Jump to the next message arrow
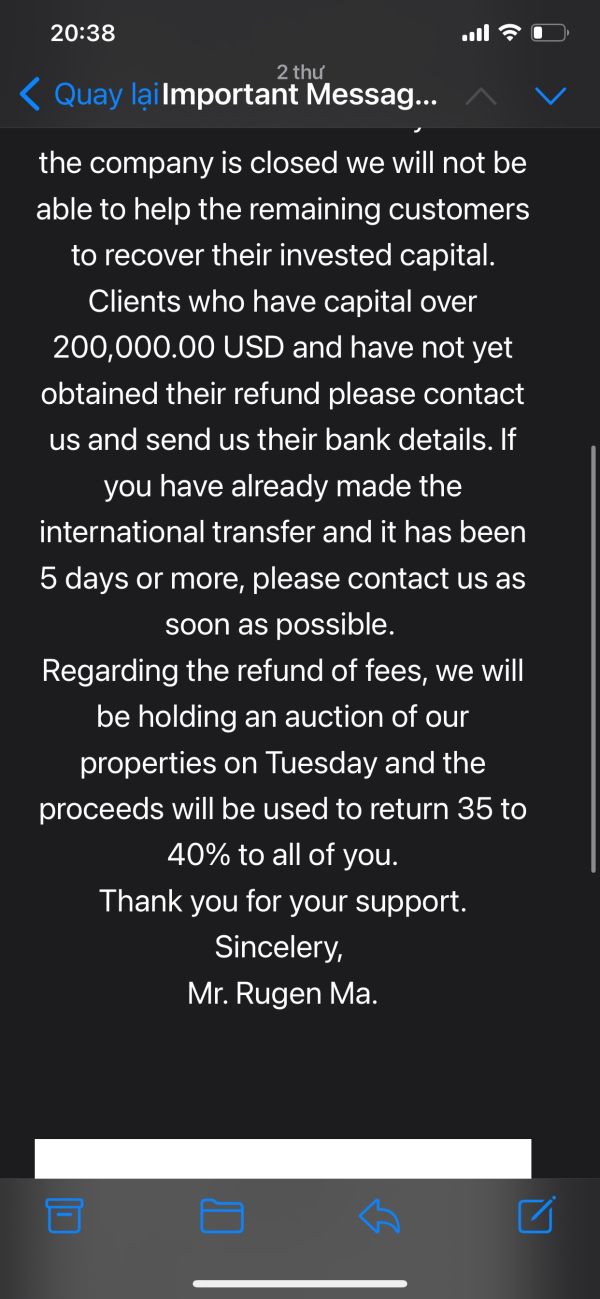The height and width of the screenshot is (1299, 600). pyautogui.click(x=551, y=96)
